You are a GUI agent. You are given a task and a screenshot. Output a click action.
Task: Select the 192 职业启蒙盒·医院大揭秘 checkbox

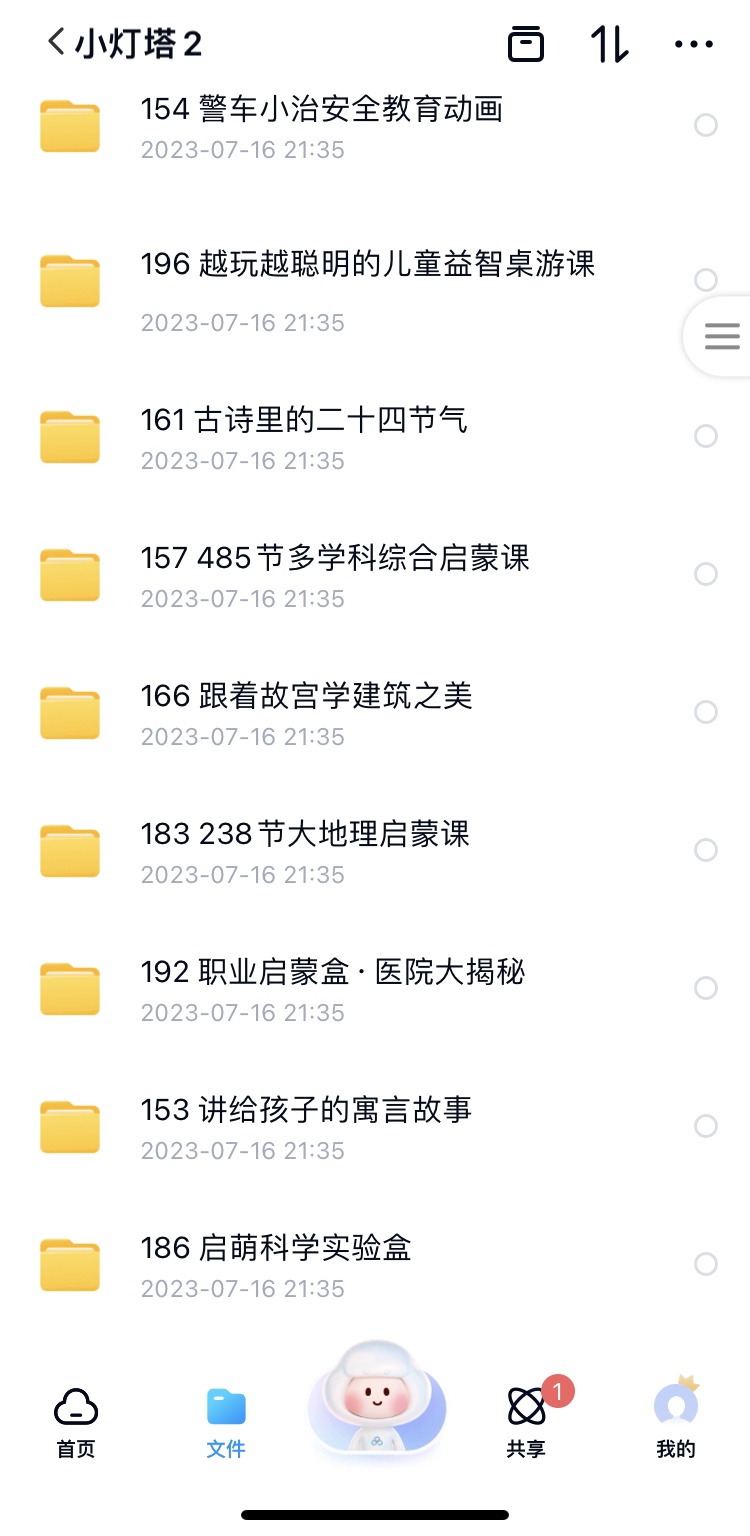pyautogui.click(x=705, y=988)
